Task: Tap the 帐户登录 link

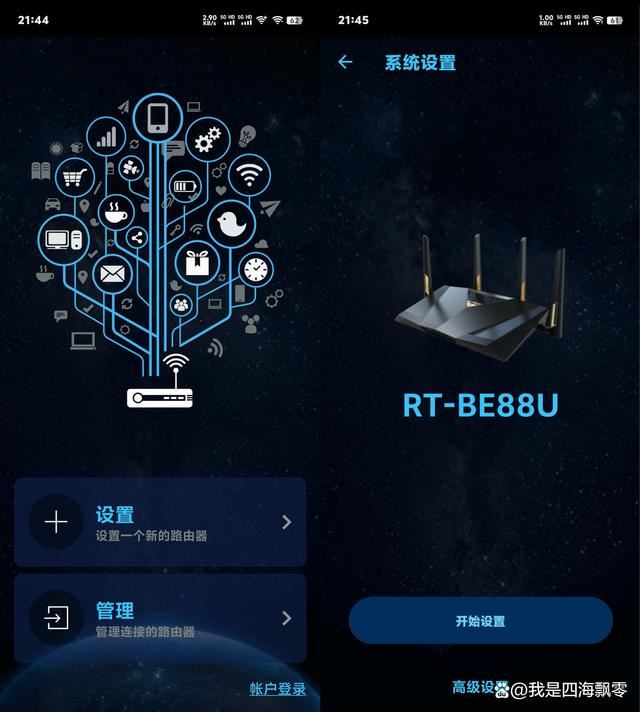Action: tap(277, 689)
